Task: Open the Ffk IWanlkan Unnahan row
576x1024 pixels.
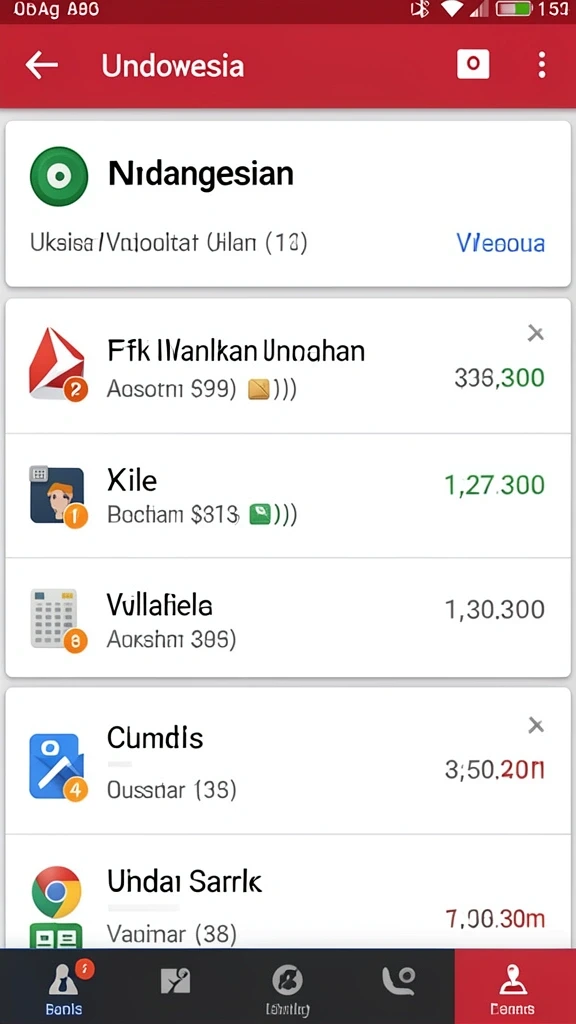Action: click(288, 366)
